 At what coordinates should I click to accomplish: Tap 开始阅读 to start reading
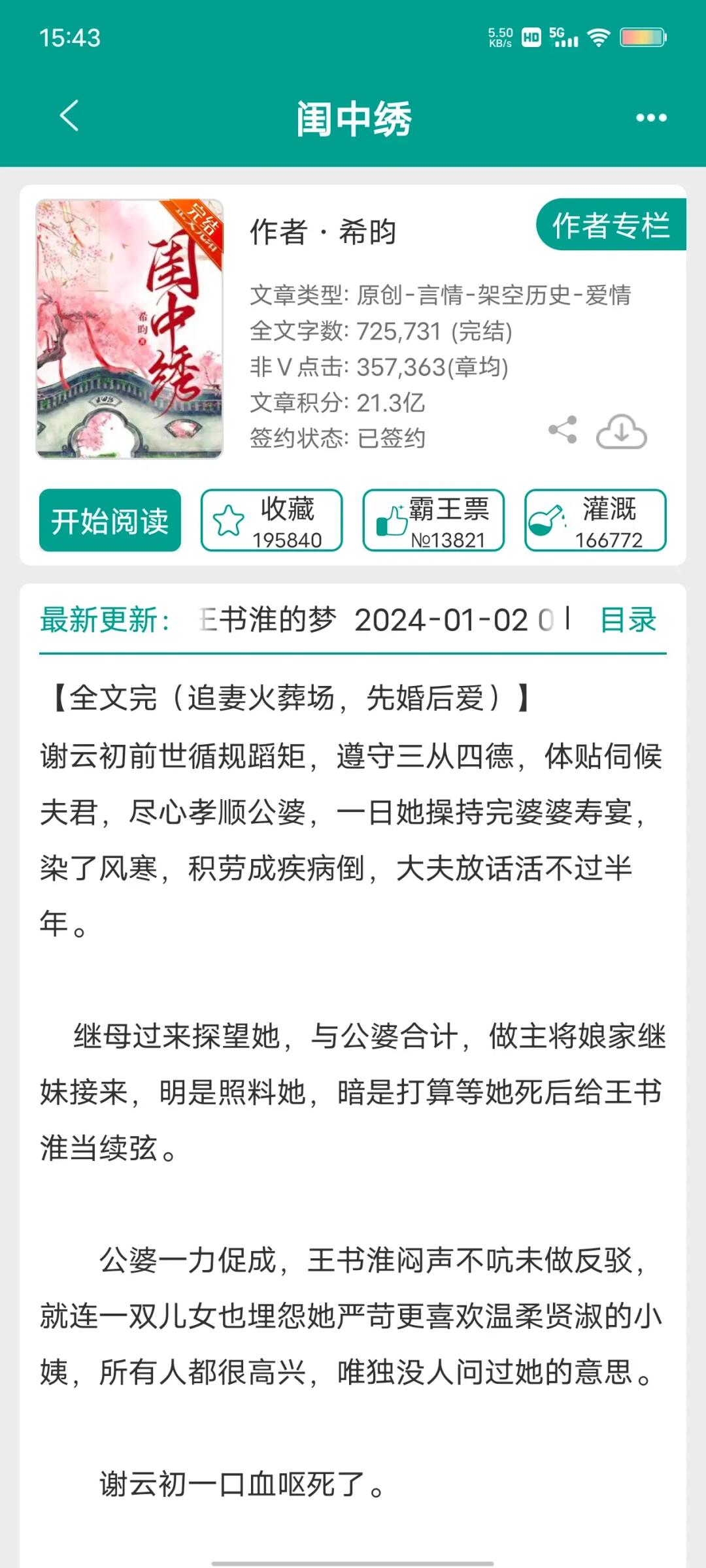109,520
